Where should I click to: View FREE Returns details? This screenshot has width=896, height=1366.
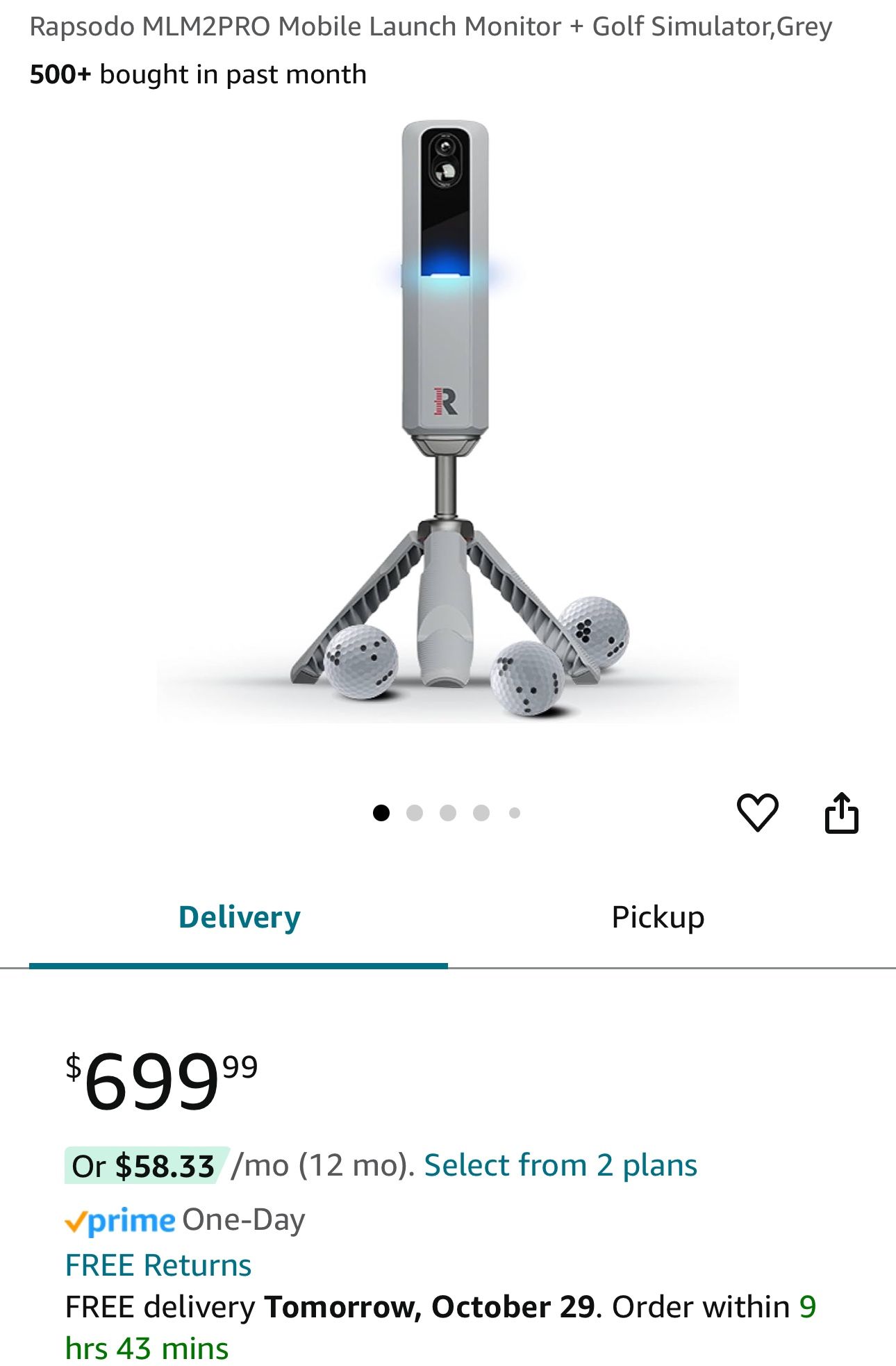(x=158, y=1265)
